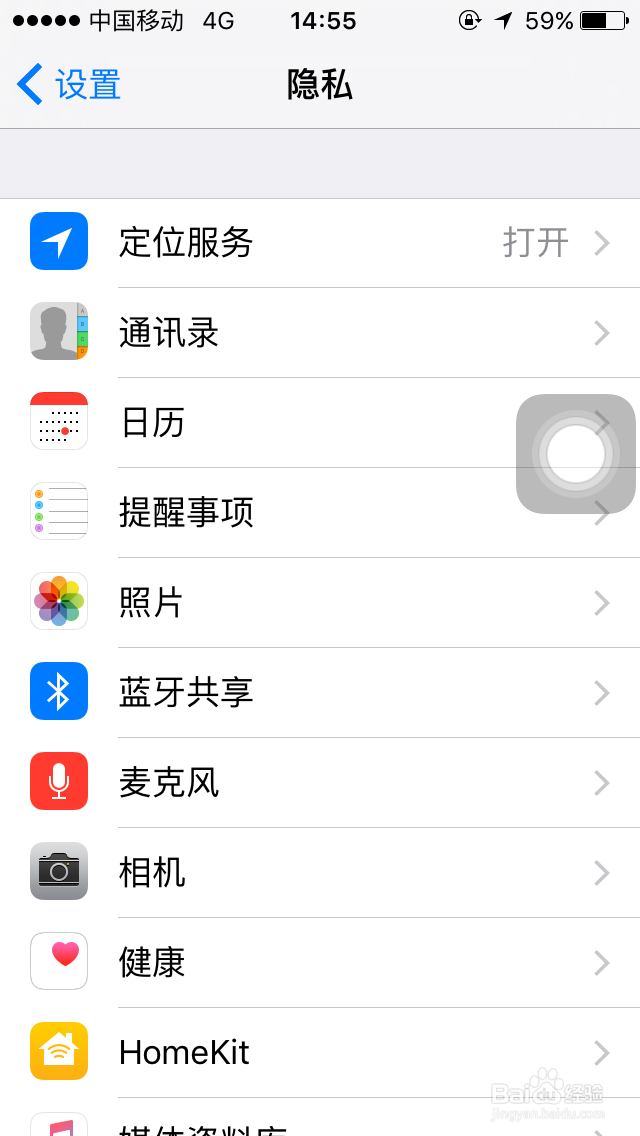The height and width of the screenshot is (1136, 640).
Task: Go back to 设置
Action: coord(70,85)
